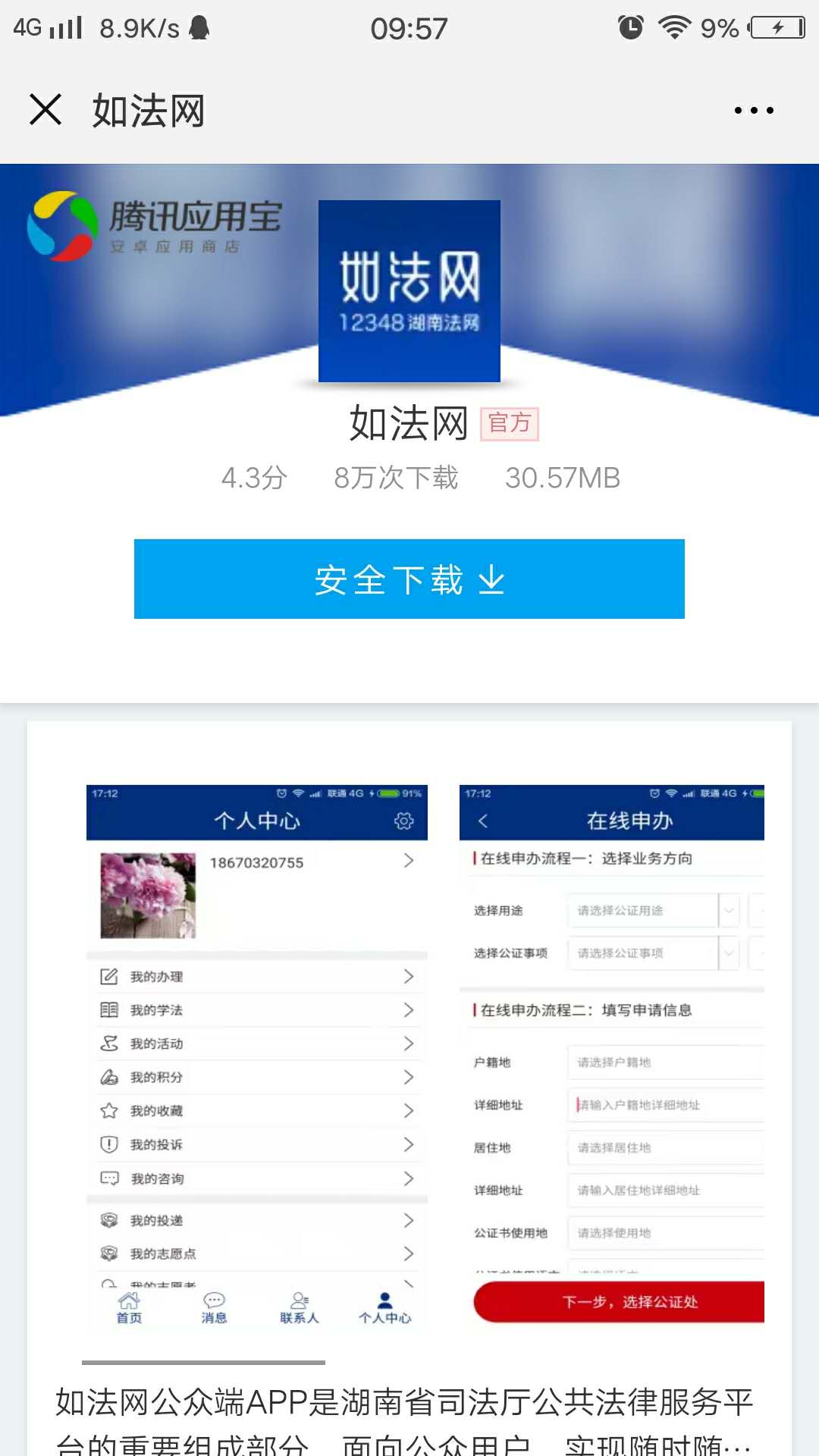
Task: Open the 个人中心 preview screenshot
Action: [256, 1054]
